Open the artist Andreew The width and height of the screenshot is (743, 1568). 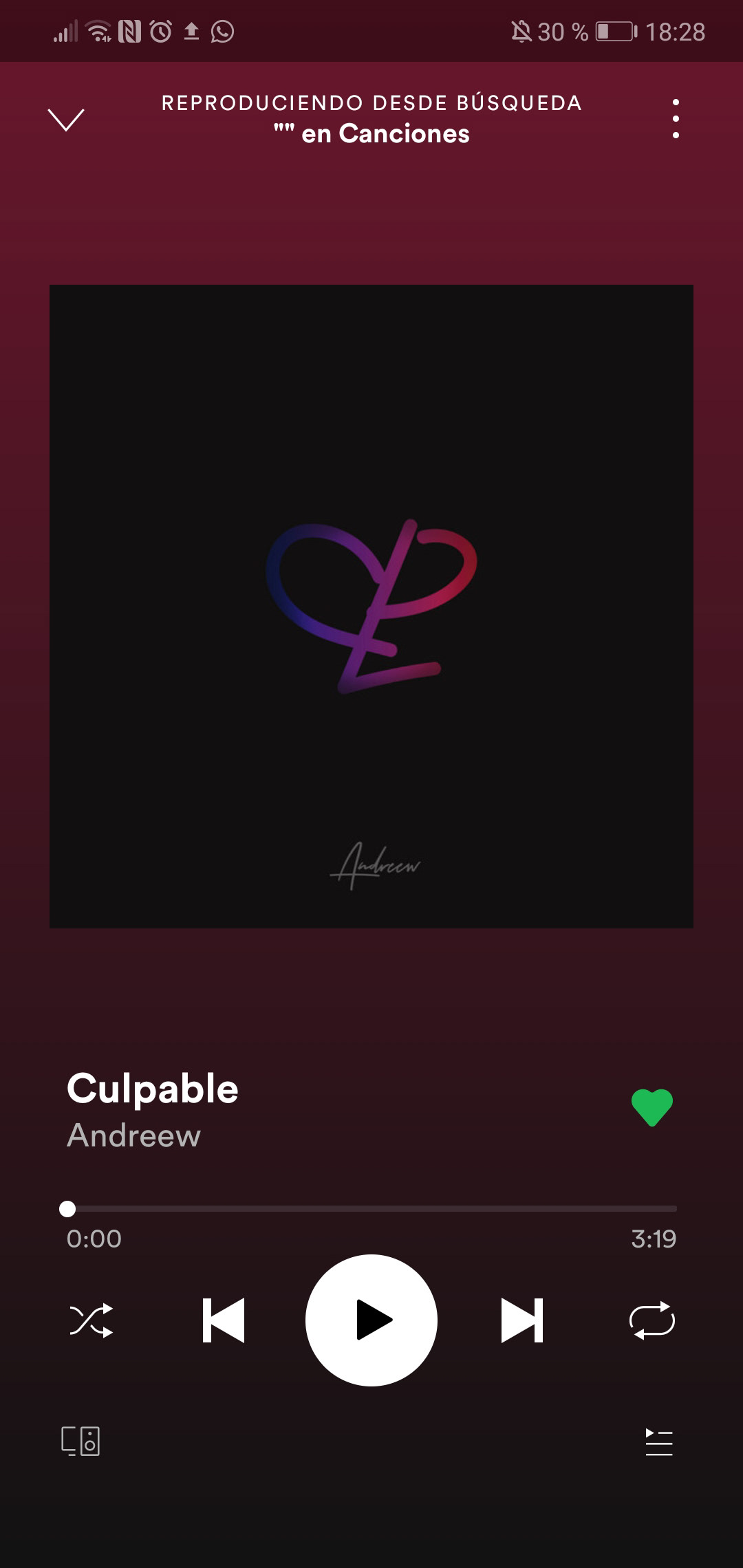(x=134, y=1135)
